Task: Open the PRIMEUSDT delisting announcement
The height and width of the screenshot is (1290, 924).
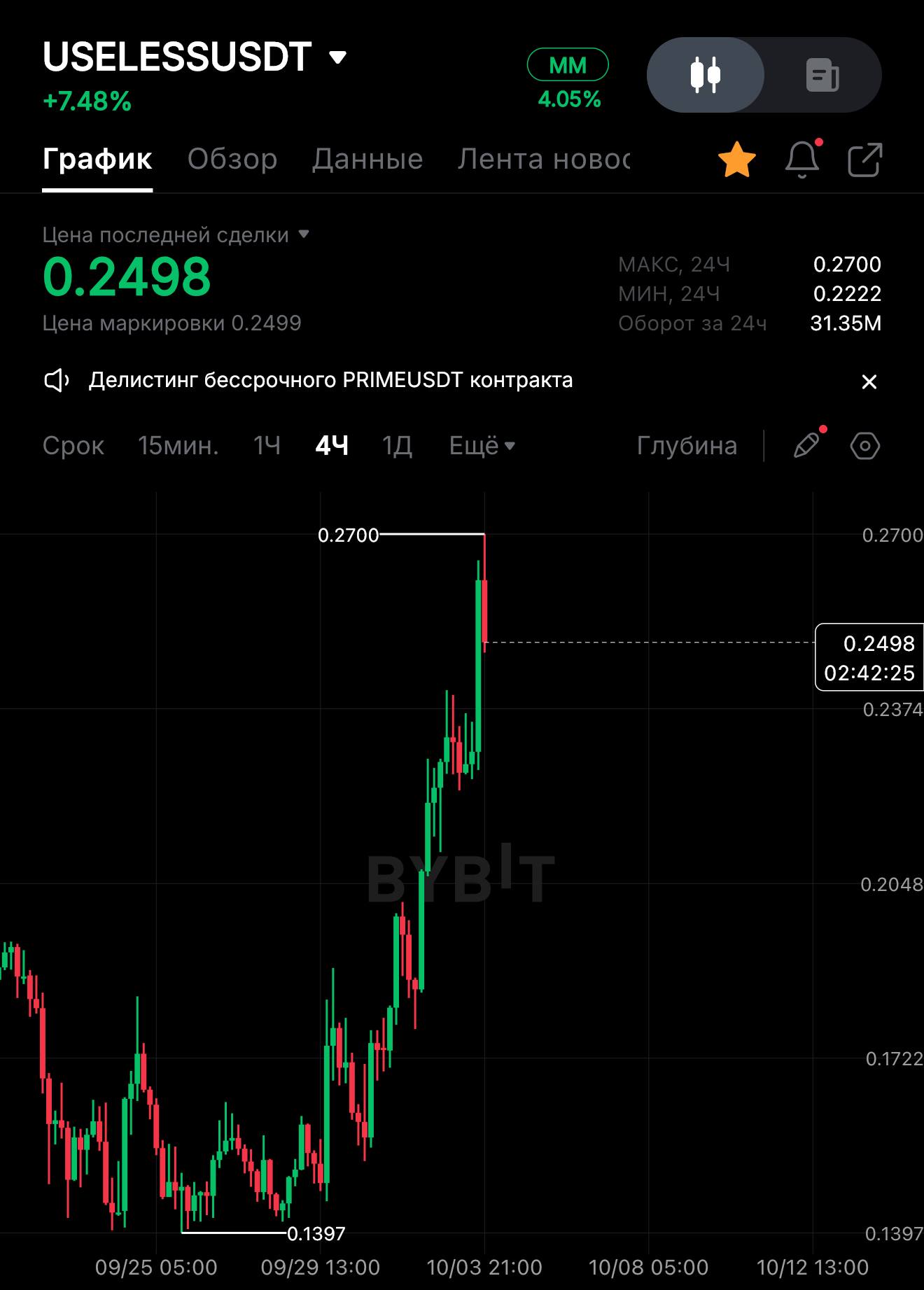Action: click(x=330, y=380)
